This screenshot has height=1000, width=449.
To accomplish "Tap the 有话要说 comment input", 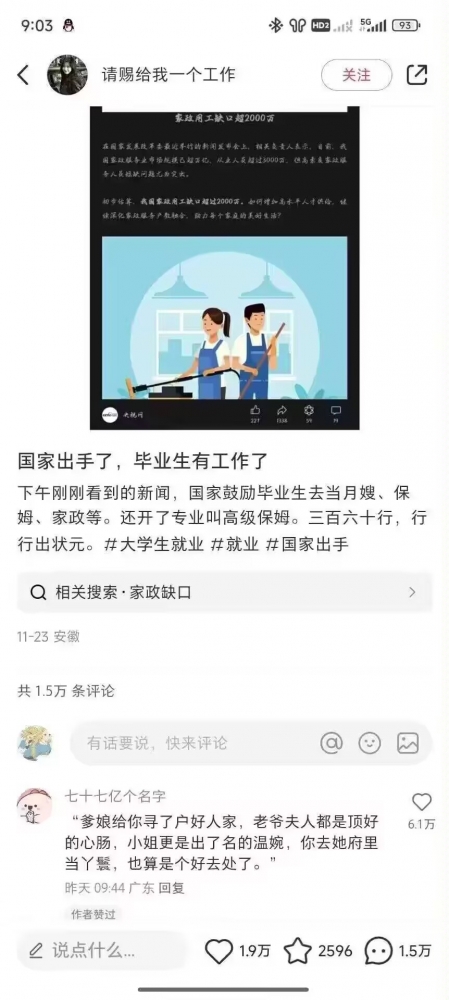I will pyautogui.click(x=191, y=743).
